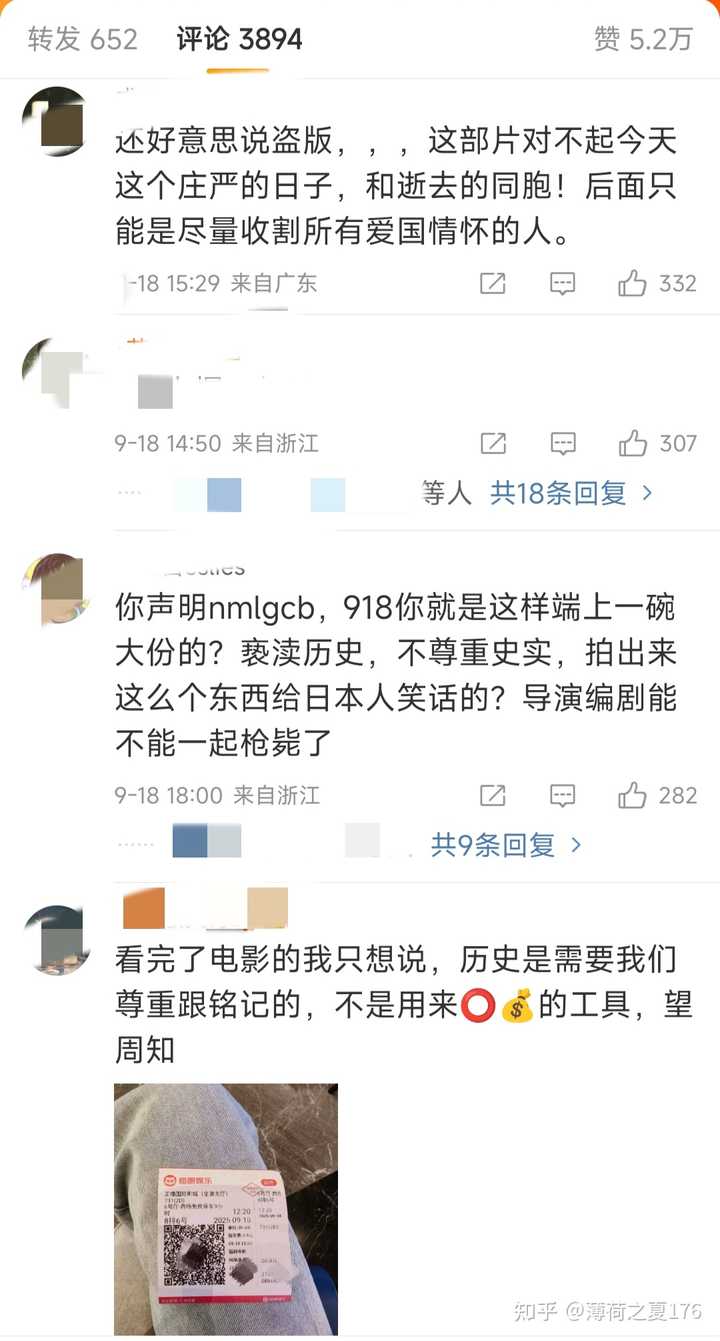Expand 共18条回复 thread
Screen dimensions: 720x1341
pos(570,493)
